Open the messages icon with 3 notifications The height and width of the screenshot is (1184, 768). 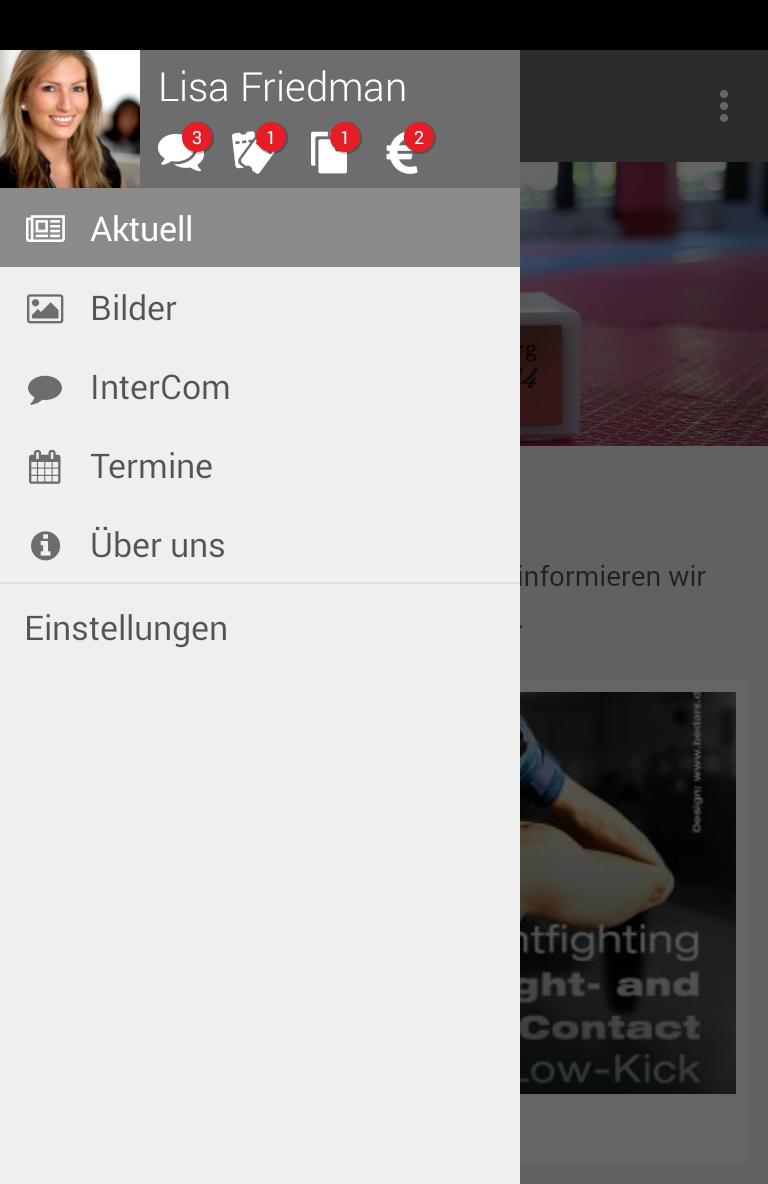(180, 153)
